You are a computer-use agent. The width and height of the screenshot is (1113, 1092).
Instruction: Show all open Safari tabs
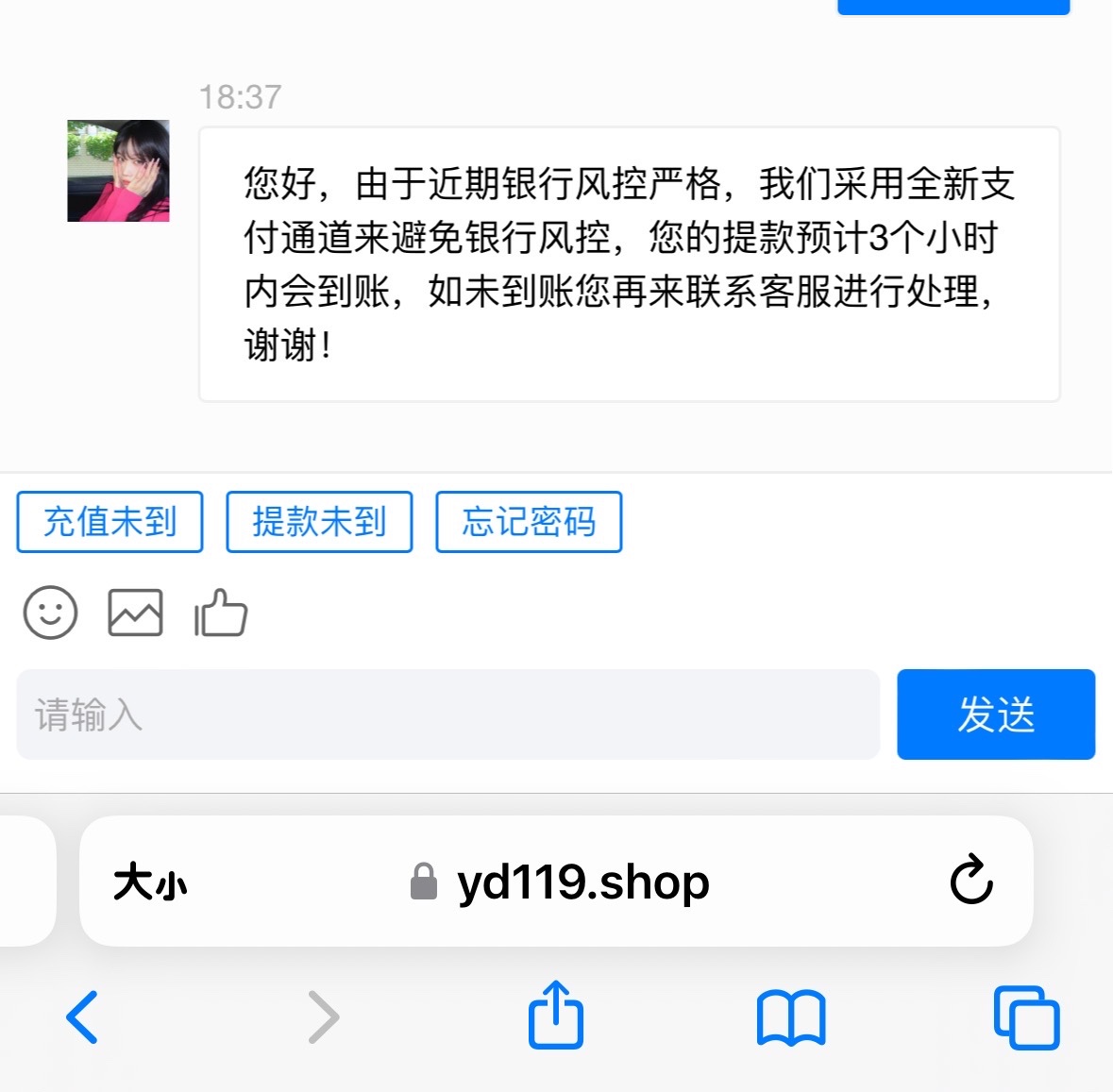pos(1026,1017)
